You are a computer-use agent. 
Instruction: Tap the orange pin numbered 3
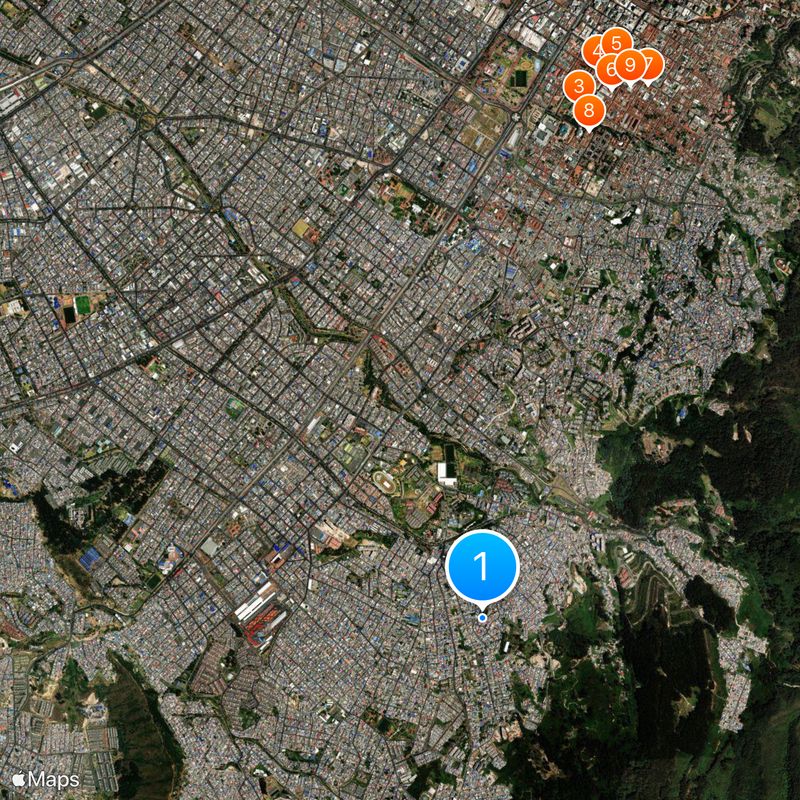tap(577, 87)
